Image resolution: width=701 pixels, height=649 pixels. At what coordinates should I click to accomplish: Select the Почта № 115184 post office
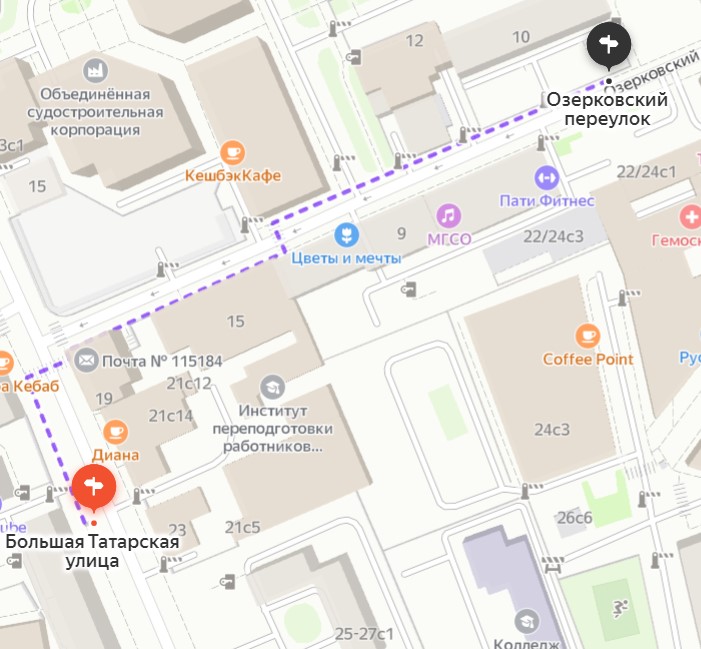[x=87, y=359]
